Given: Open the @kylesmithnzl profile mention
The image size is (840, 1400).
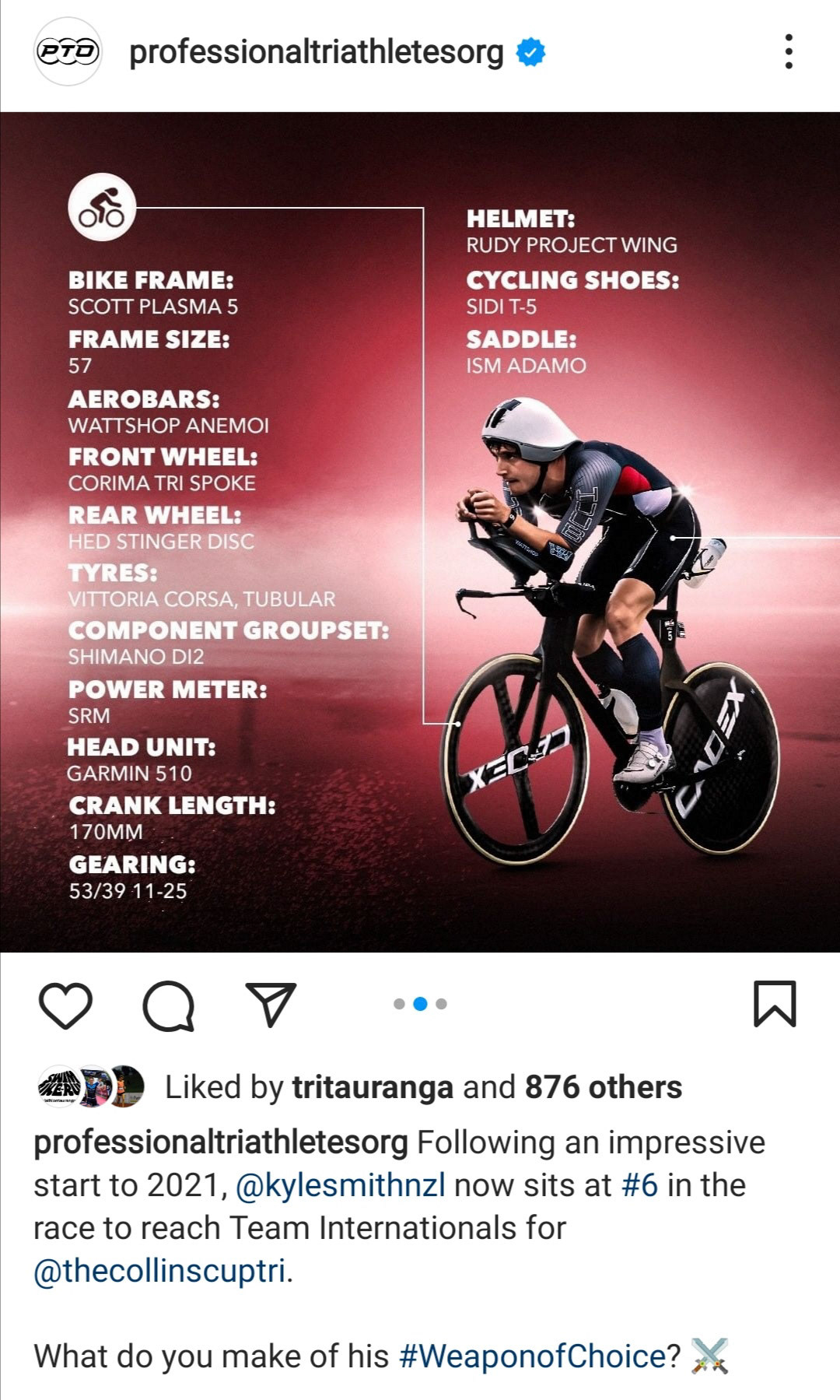Looking at the screenshot, I should coord(340,1185).
